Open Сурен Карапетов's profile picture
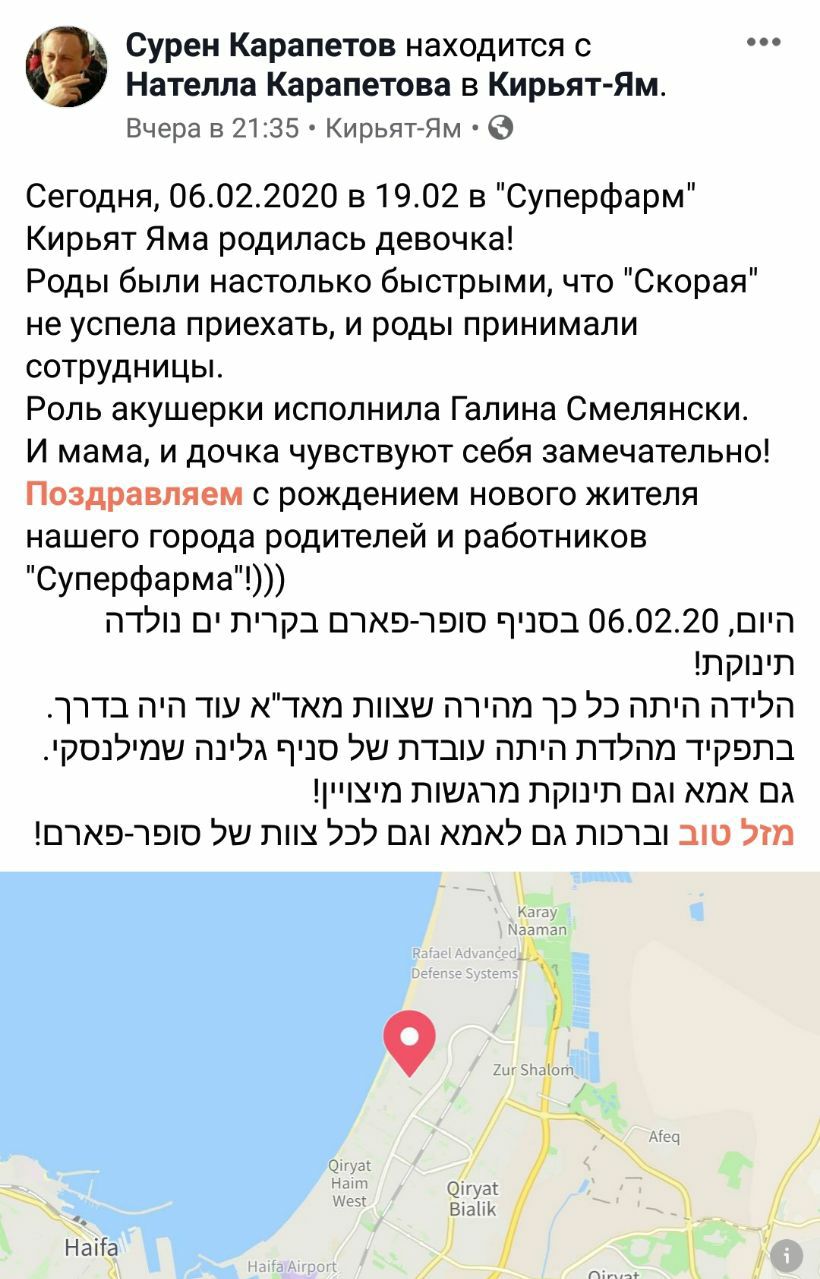This screenshot has height=1279, width=820. (66, 66)
